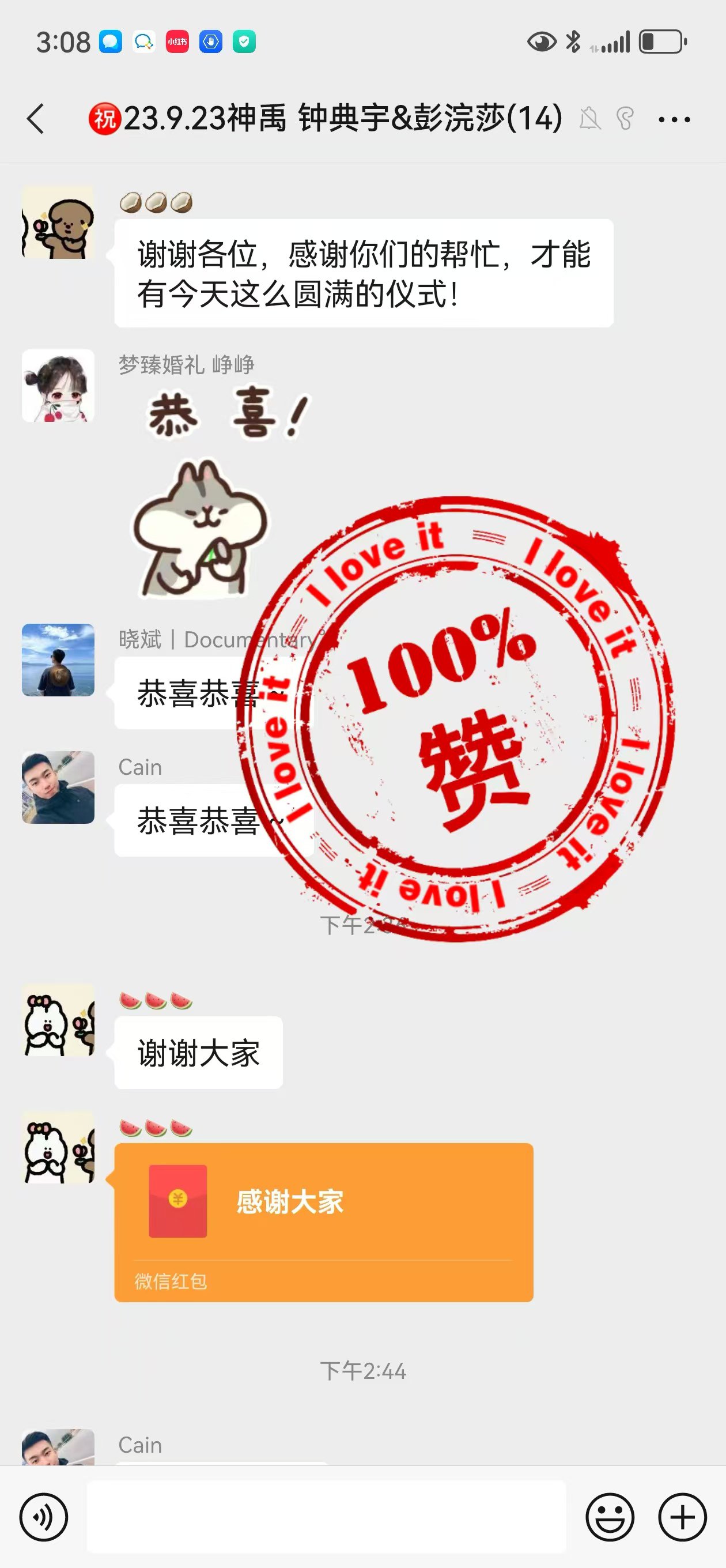726x1568 pixels.
Task: Focus the message text field
Action: pyautogui.click(x=326, y=1517)
